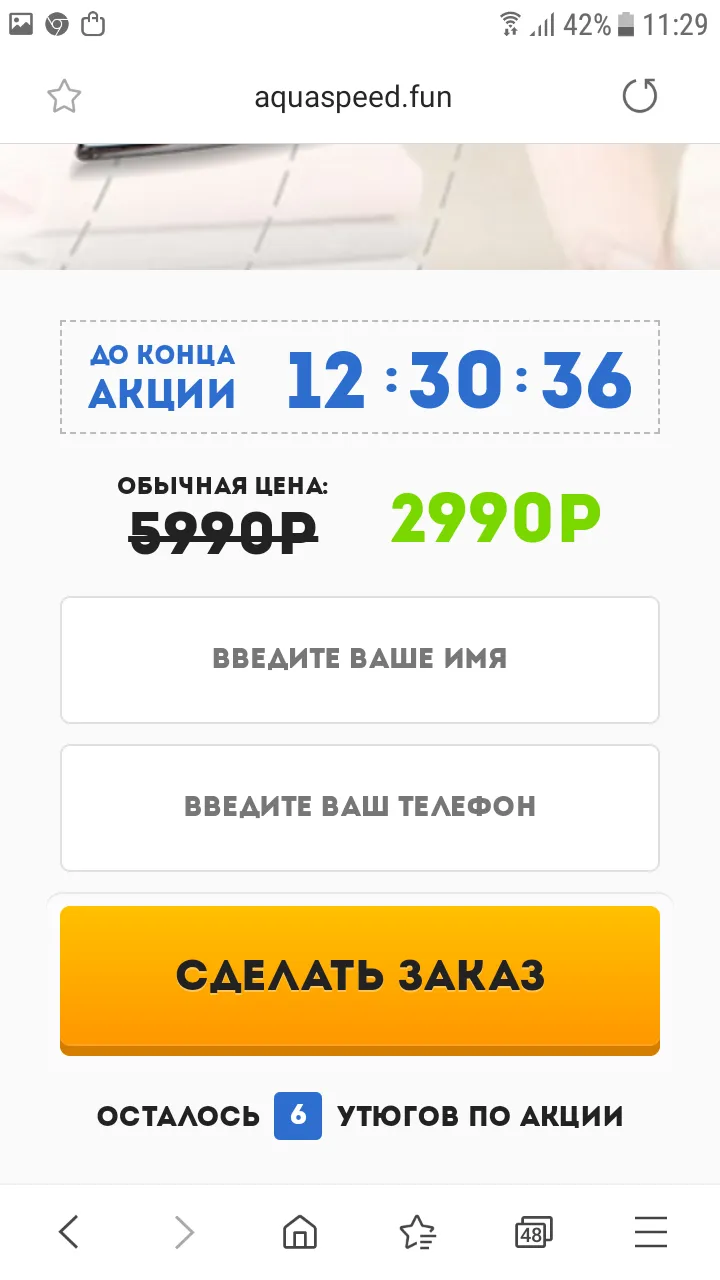Focus the 'Введите ваш телефон' phone field
The width and height of the screenshot is (720, 1280).
(360, 807)
